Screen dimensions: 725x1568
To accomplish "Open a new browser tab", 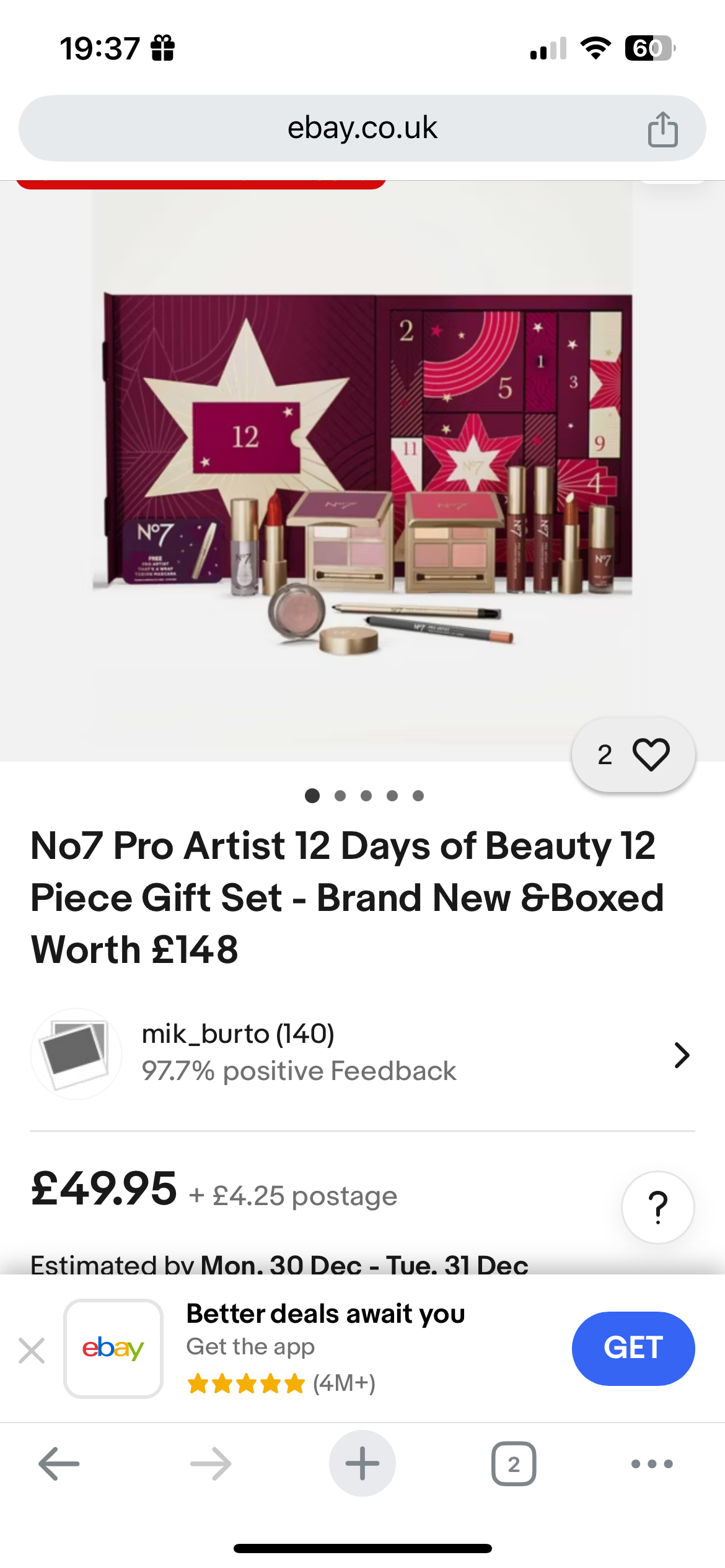I will (x=362, y=1464).
